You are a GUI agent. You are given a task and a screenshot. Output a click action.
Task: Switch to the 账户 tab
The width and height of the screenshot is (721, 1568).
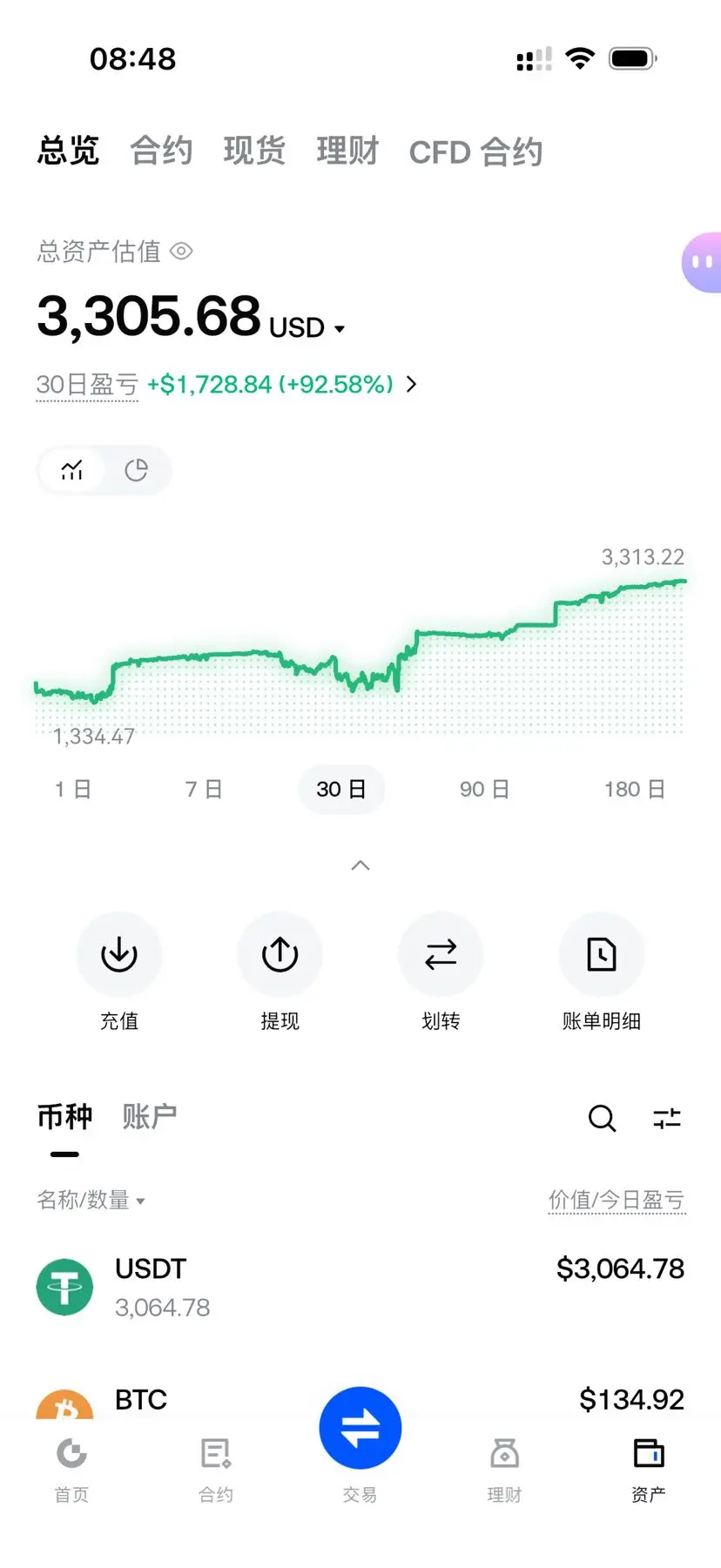point(149,1117)
